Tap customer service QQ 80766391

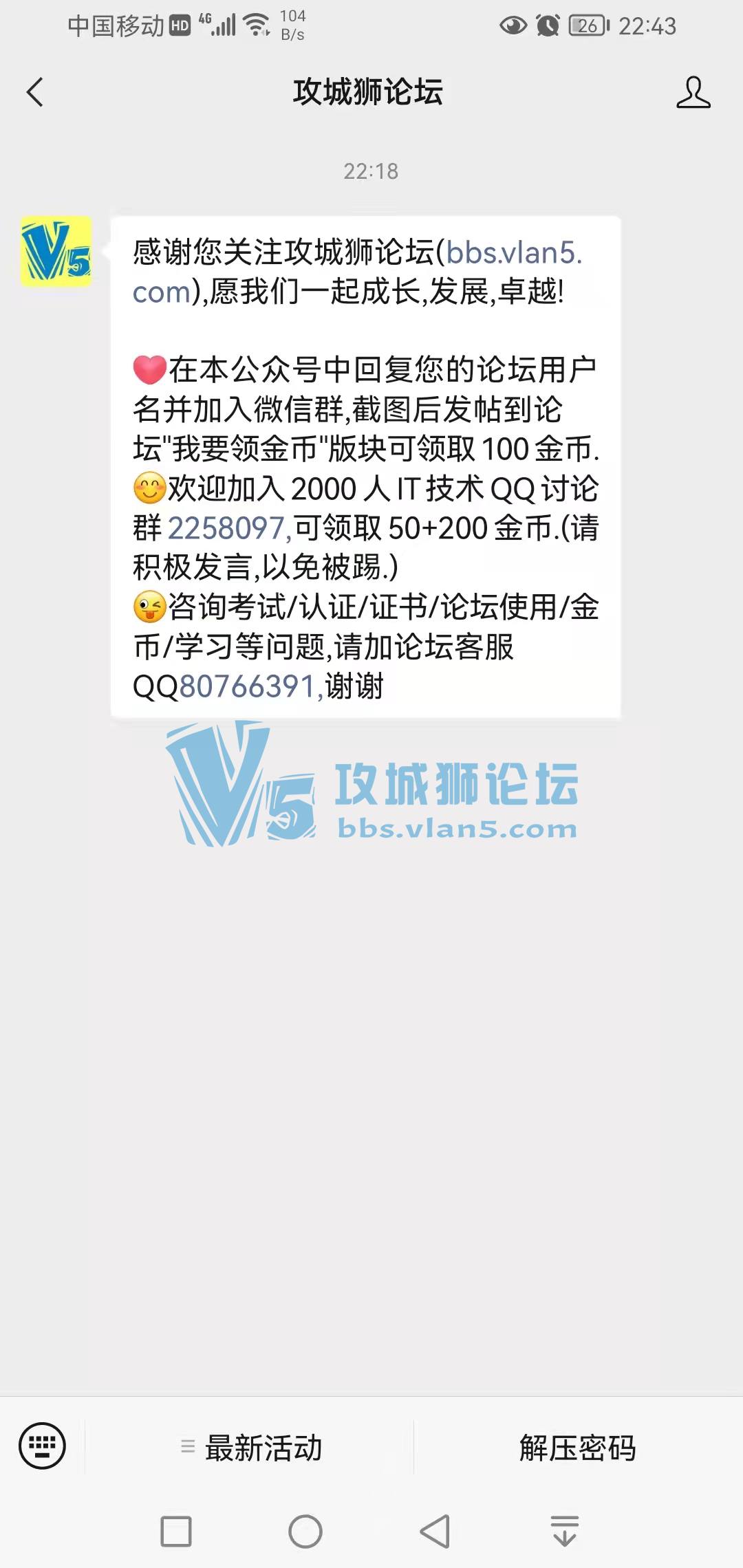248,686
